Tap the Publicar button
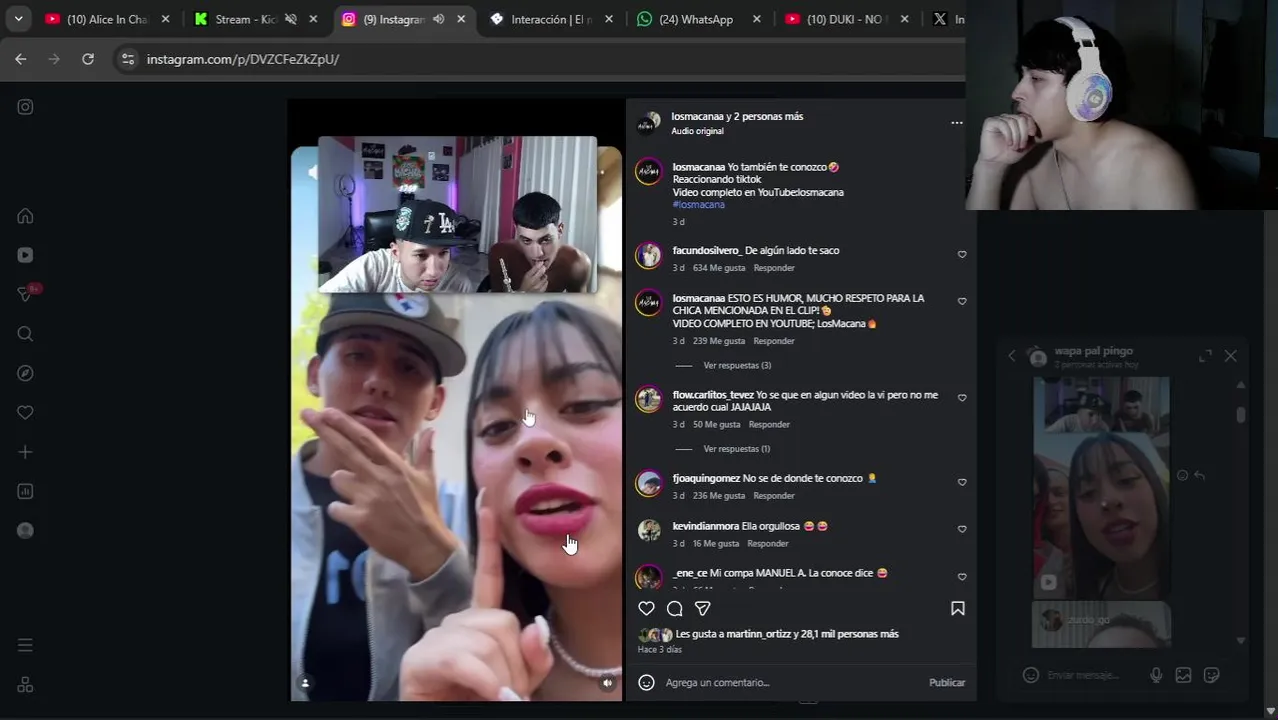 946,682
